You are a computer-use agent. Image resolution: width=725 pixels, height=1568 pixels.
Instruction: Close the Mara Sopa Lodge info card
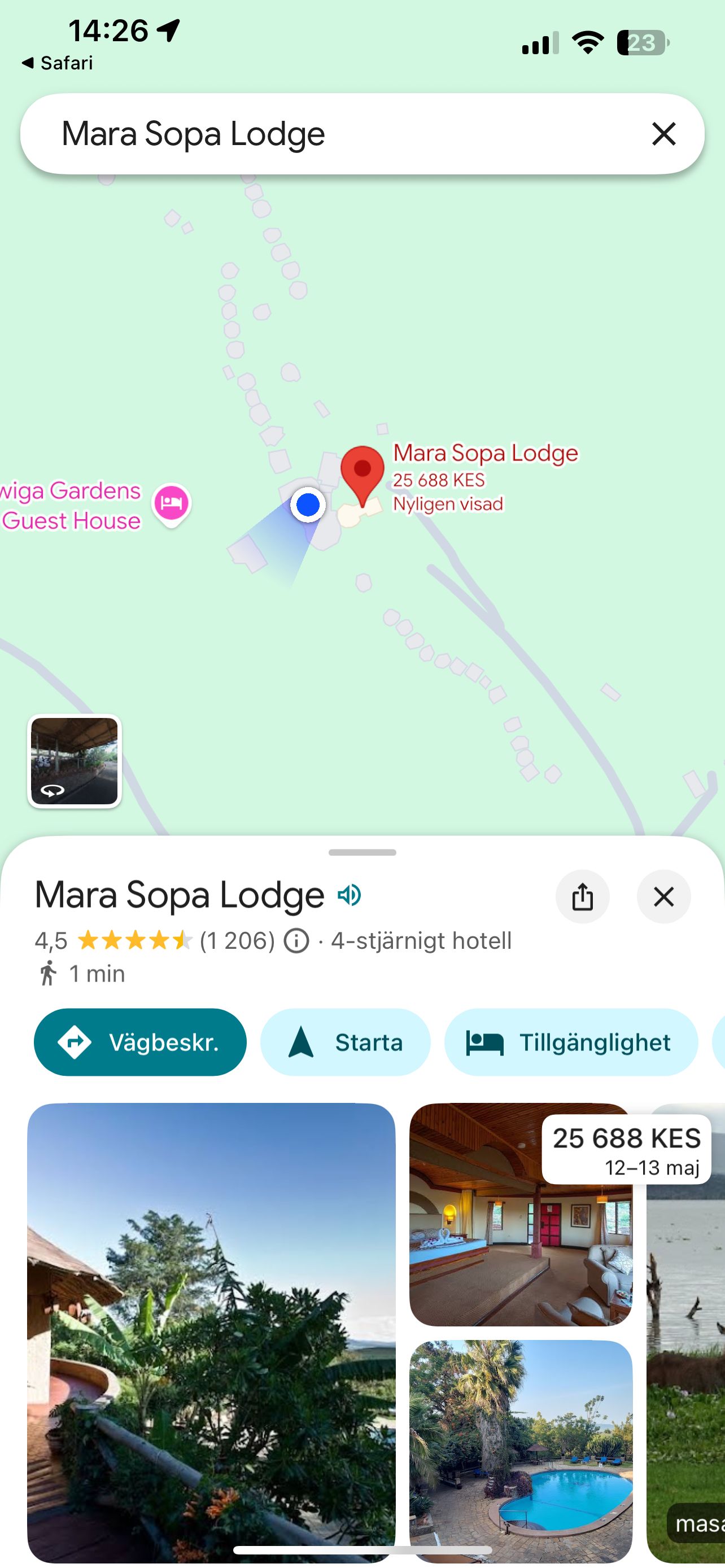coord(663,897)
